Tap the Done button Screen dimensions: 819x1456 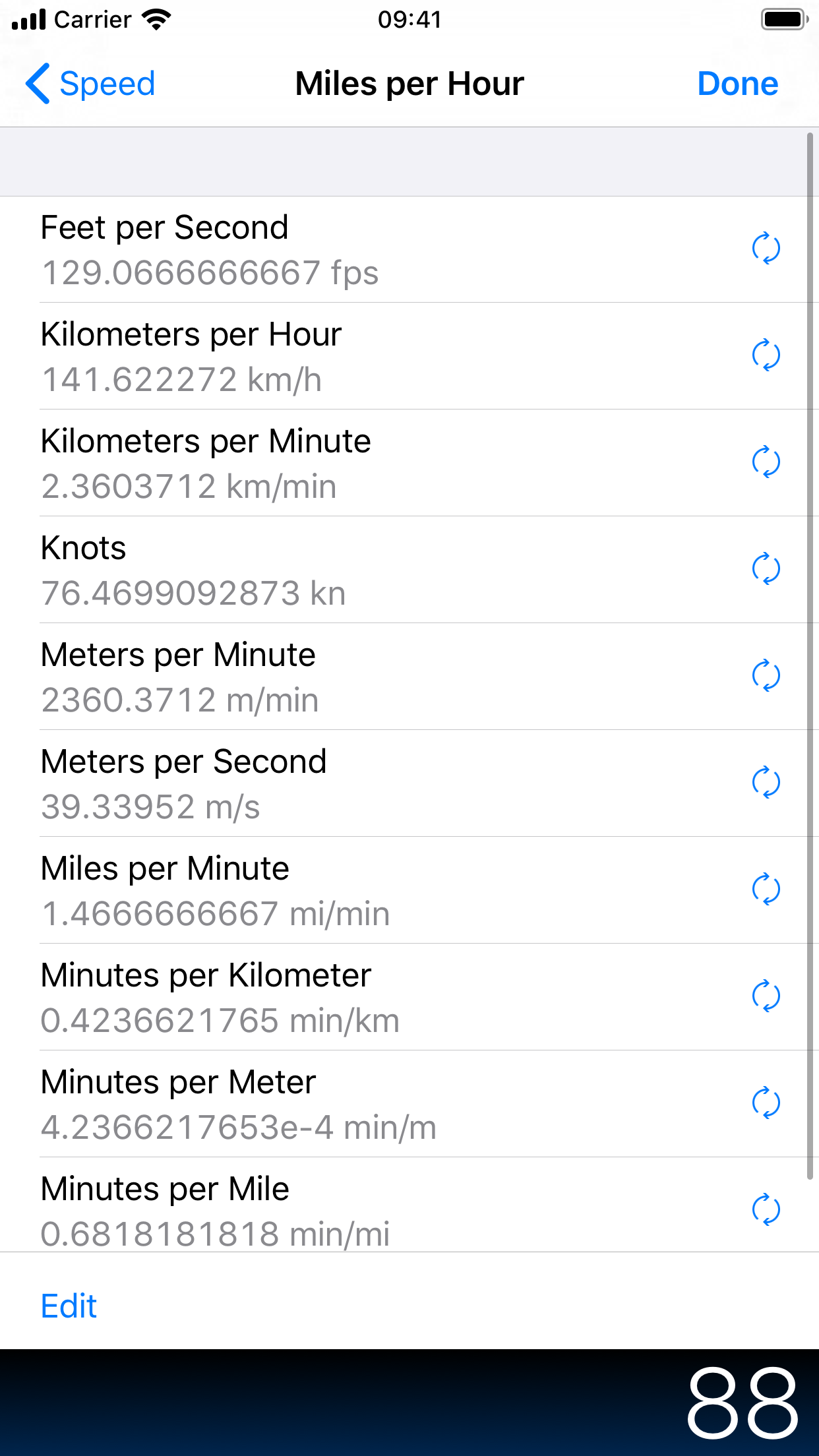point(737,84)
